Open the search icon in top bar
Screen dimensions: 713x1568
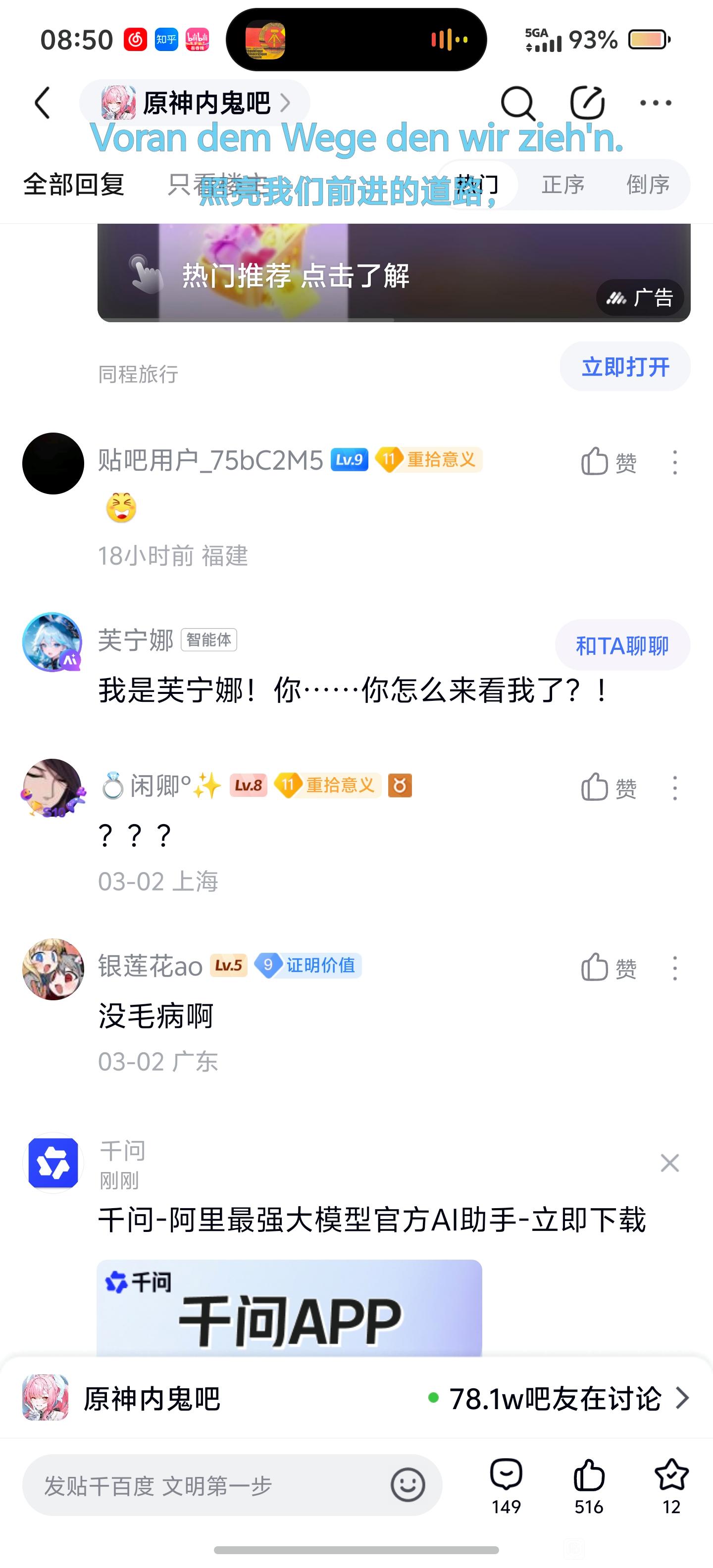[517, 103]
